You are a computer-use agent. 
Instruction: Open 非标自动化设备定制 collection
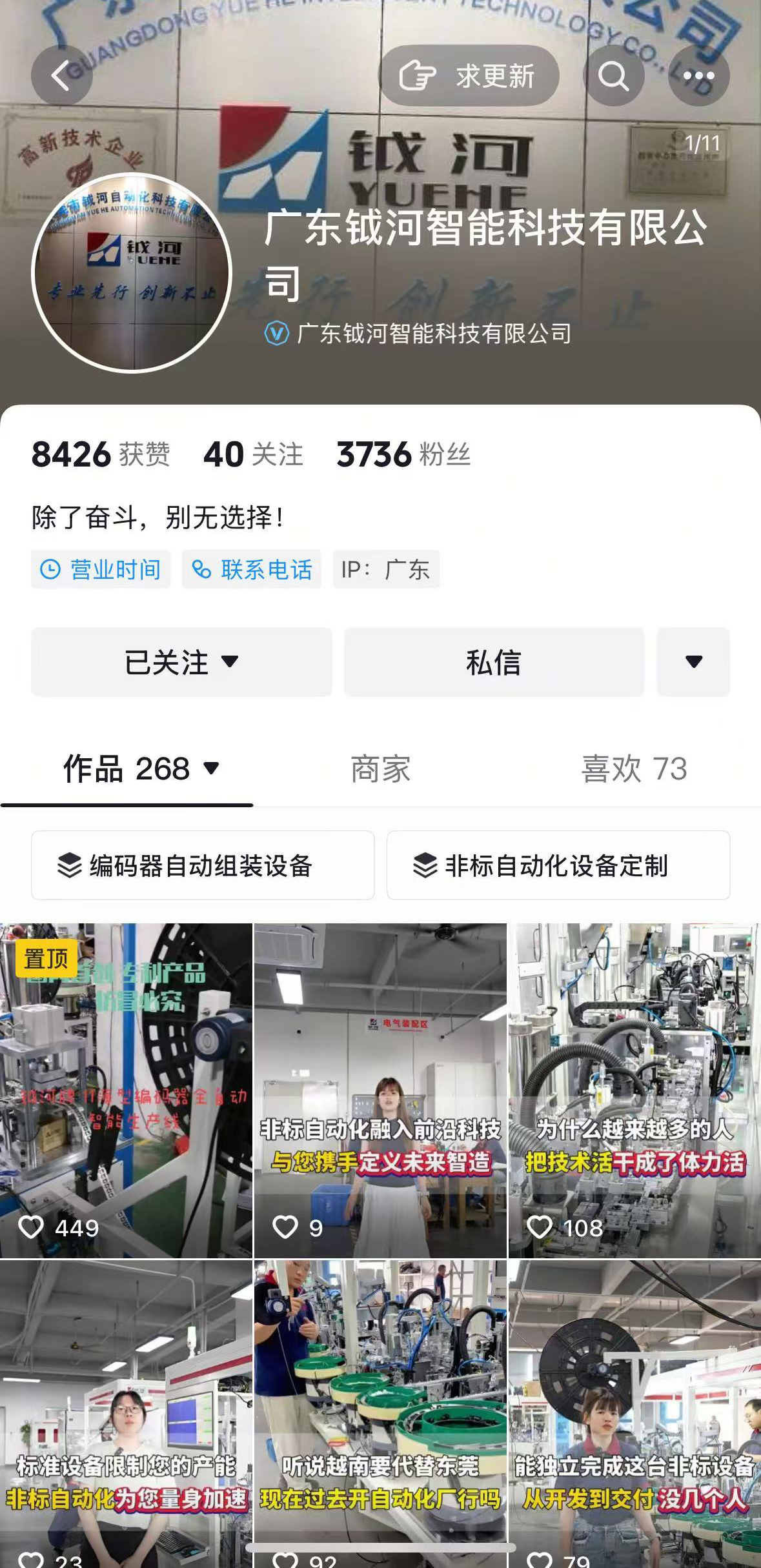click(558, 865)
